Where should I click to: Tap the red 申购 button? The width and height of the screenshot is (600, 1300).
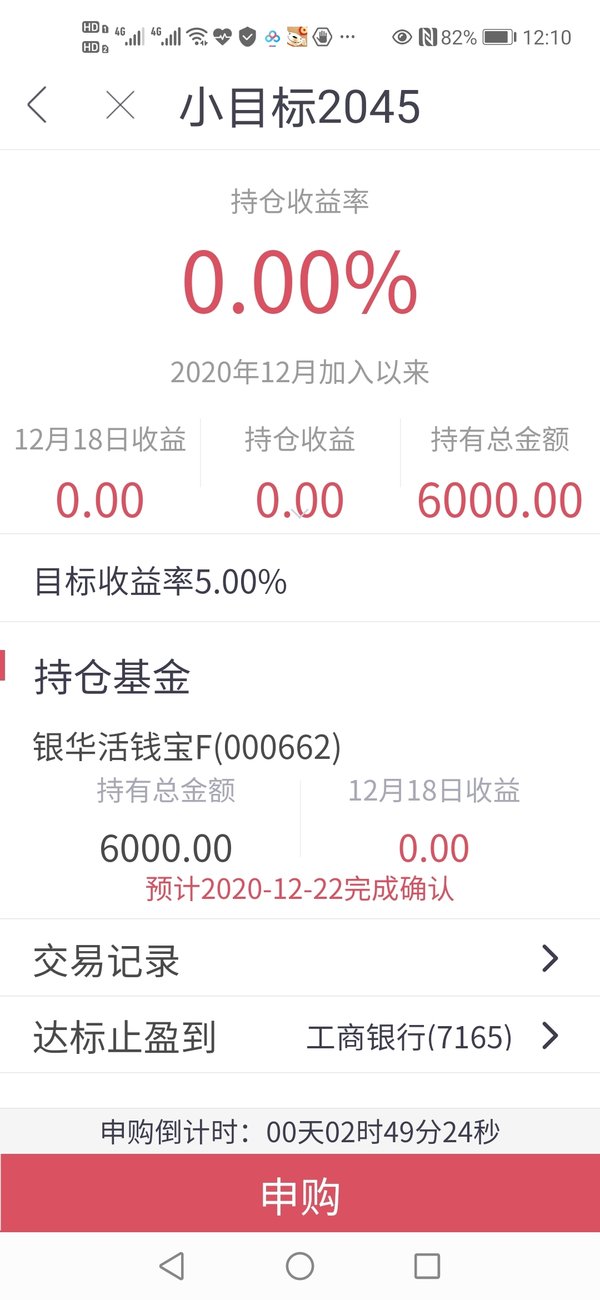pos(300,1194)
